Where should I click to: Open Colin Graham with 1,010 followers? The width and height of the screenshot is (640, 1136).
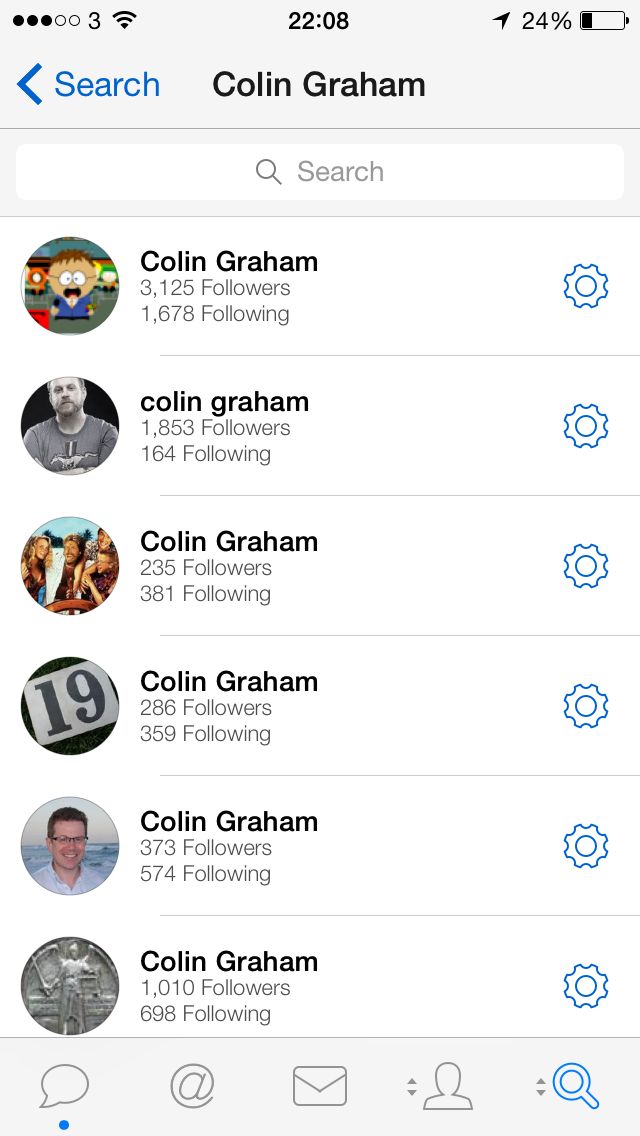coord(229,986)
